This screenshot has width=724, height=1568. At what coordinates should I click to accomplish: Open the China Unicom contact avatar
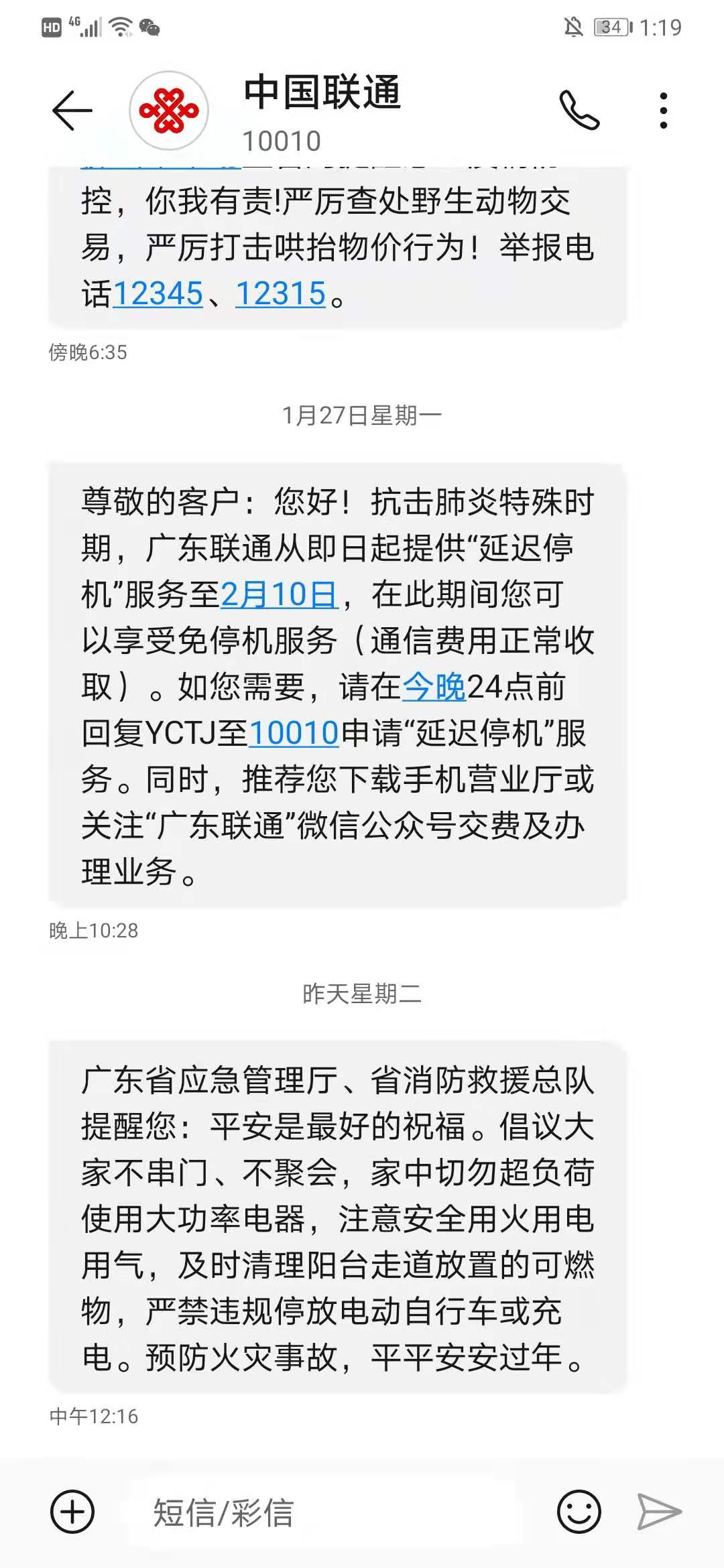pos(169,111)
